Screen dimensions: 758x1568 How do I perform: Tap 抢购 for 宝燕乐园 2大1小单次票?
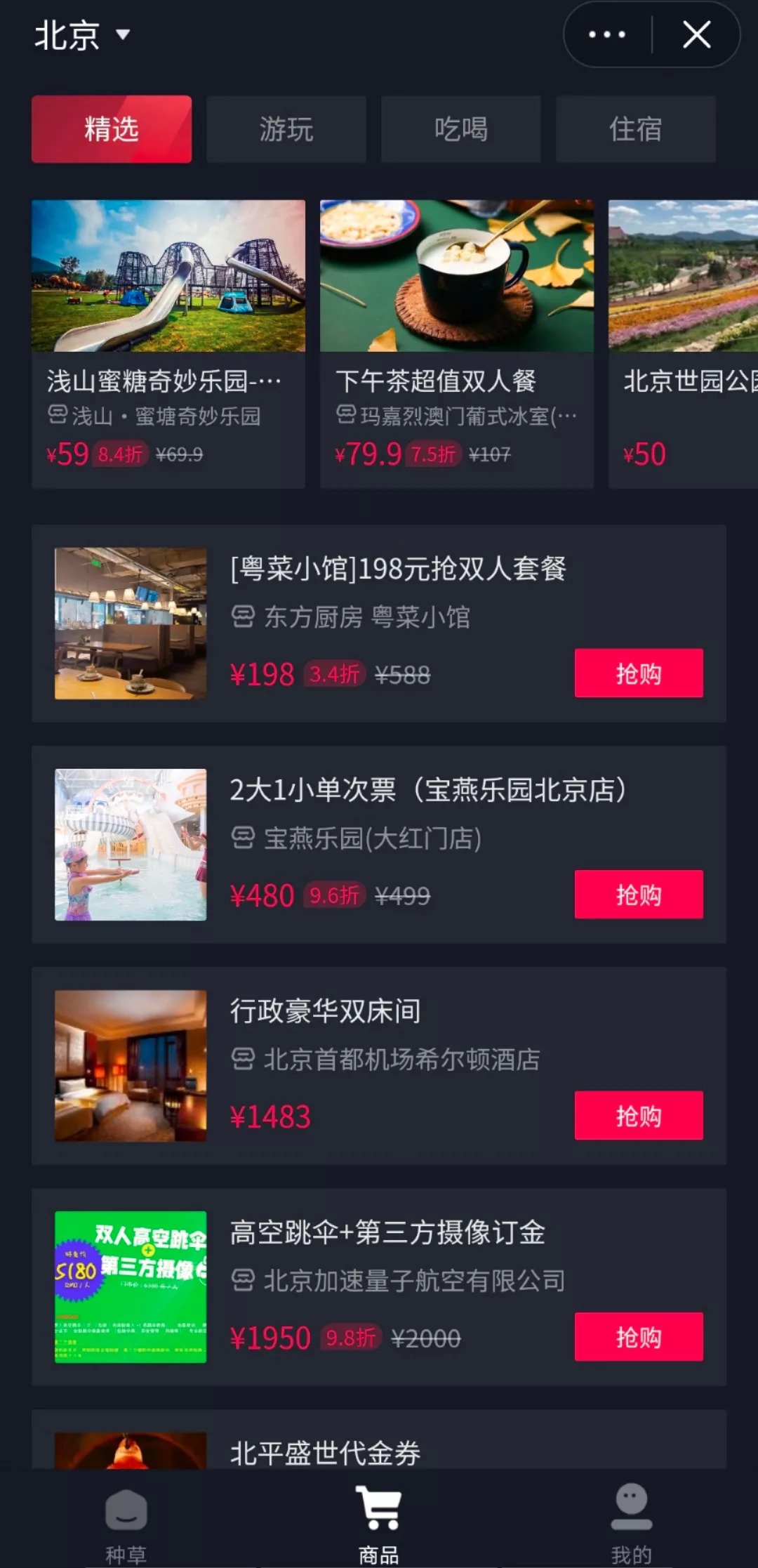[639, 895]
